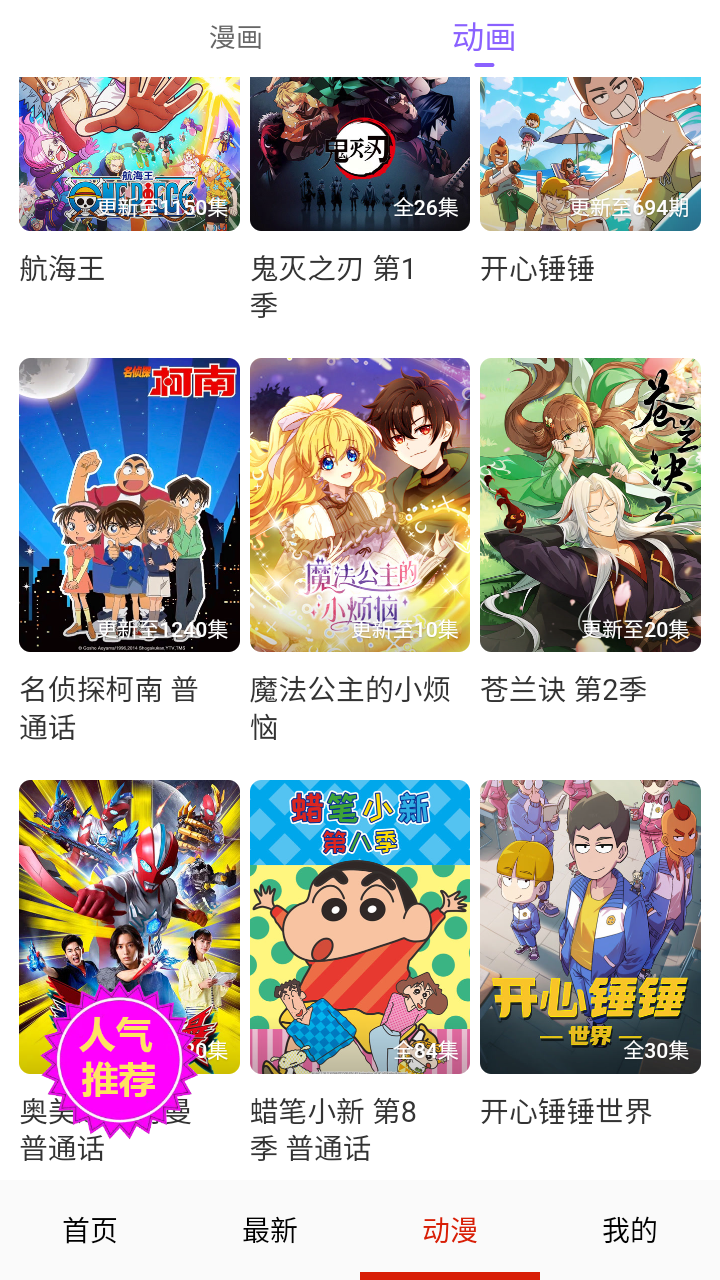This screenshot has width=720, height=1280.
Task: Open the 首页 home navigation item
Action: pyautogui.click(x=90, y=1229)
